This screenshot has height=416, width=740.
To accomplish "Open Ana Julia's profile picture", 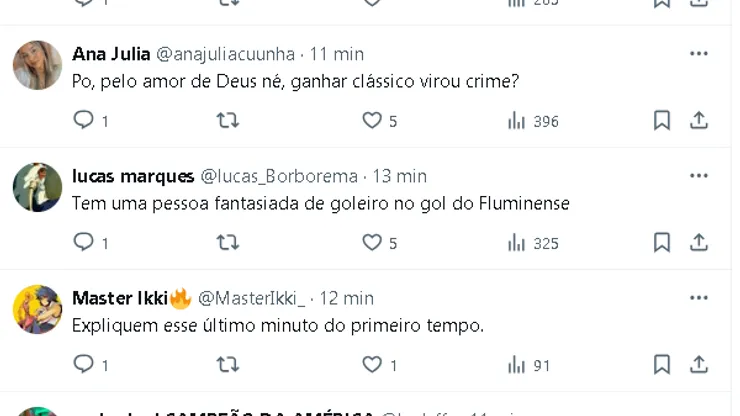I will click(x=37, y=65).
